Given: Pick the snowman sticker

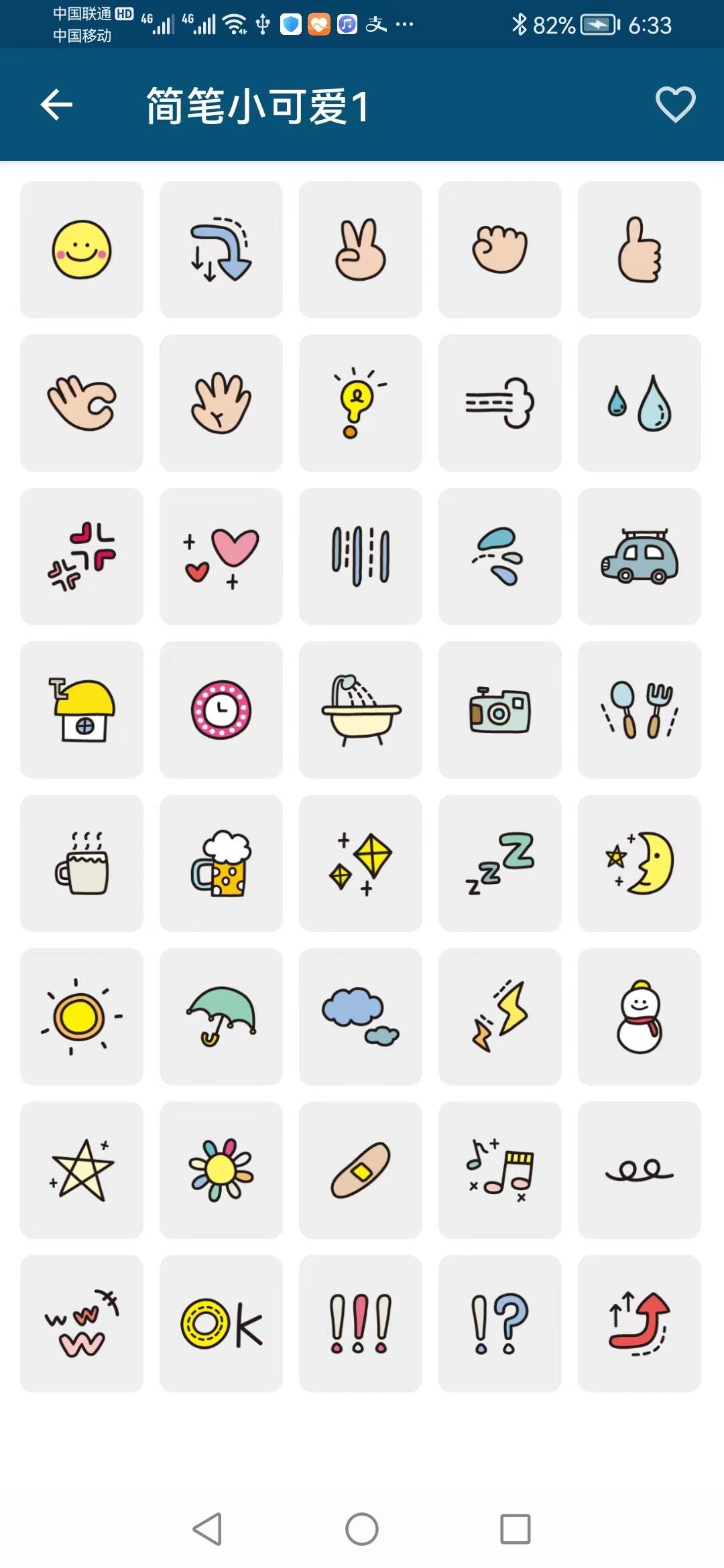Looking at the screenshot, I should [x=640, y=1017].
